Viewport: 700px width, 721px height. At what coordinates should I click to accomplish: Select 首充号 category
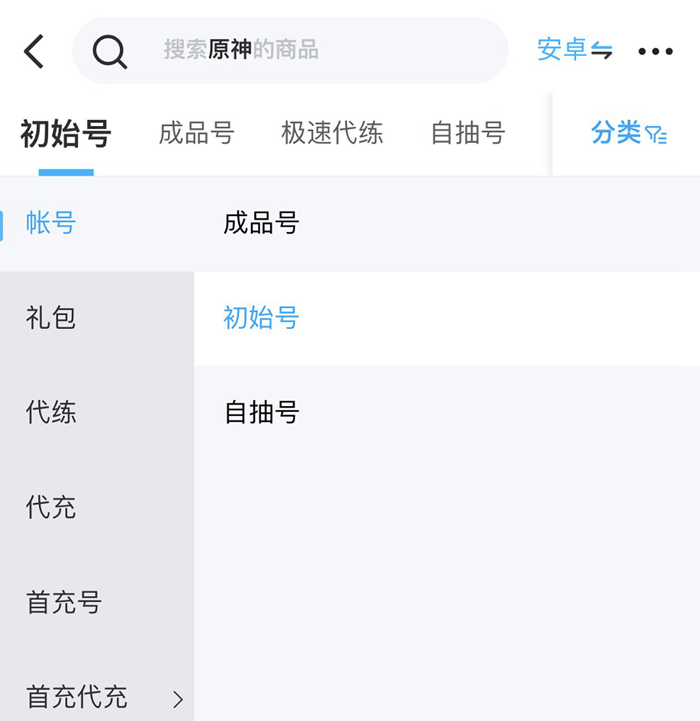pos(64,602)
